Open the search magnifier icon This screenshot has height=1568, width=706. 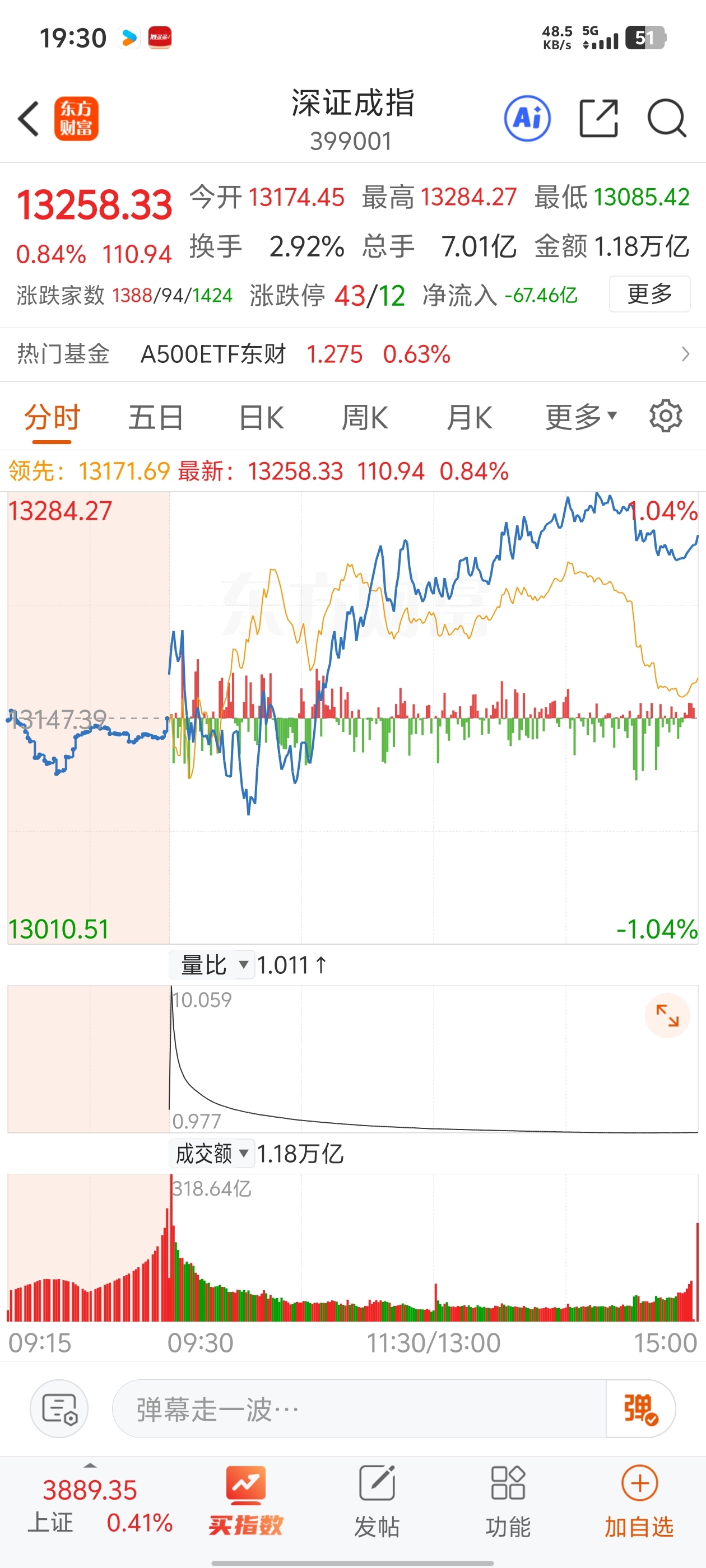point(667,119)
